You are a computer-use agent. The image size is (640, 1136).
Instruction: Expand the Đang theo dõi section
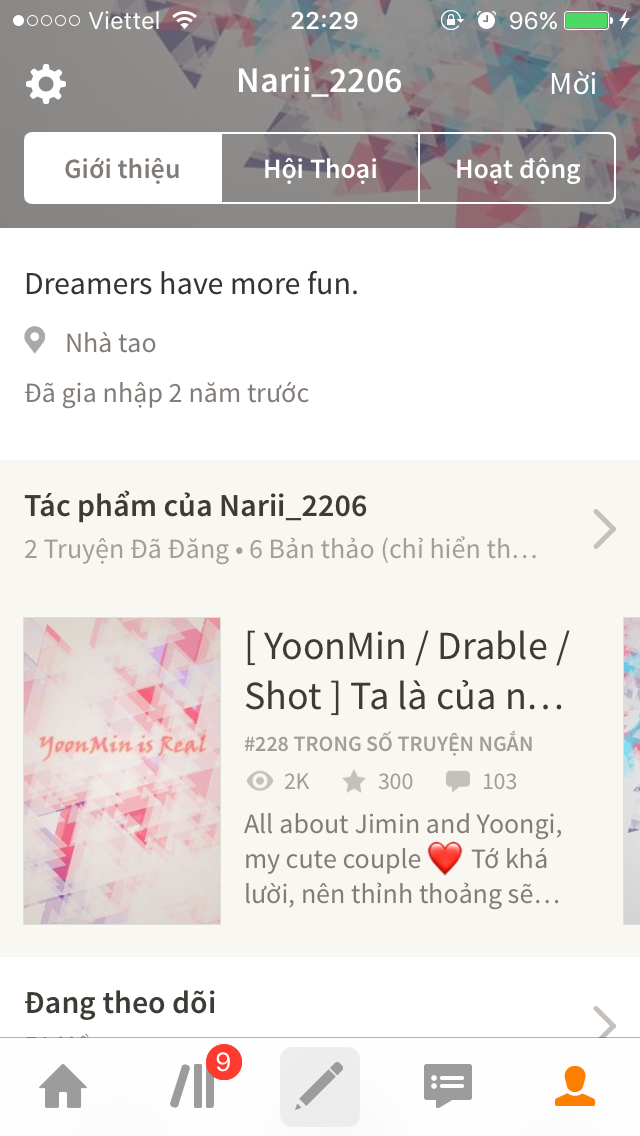(604, 1020)
